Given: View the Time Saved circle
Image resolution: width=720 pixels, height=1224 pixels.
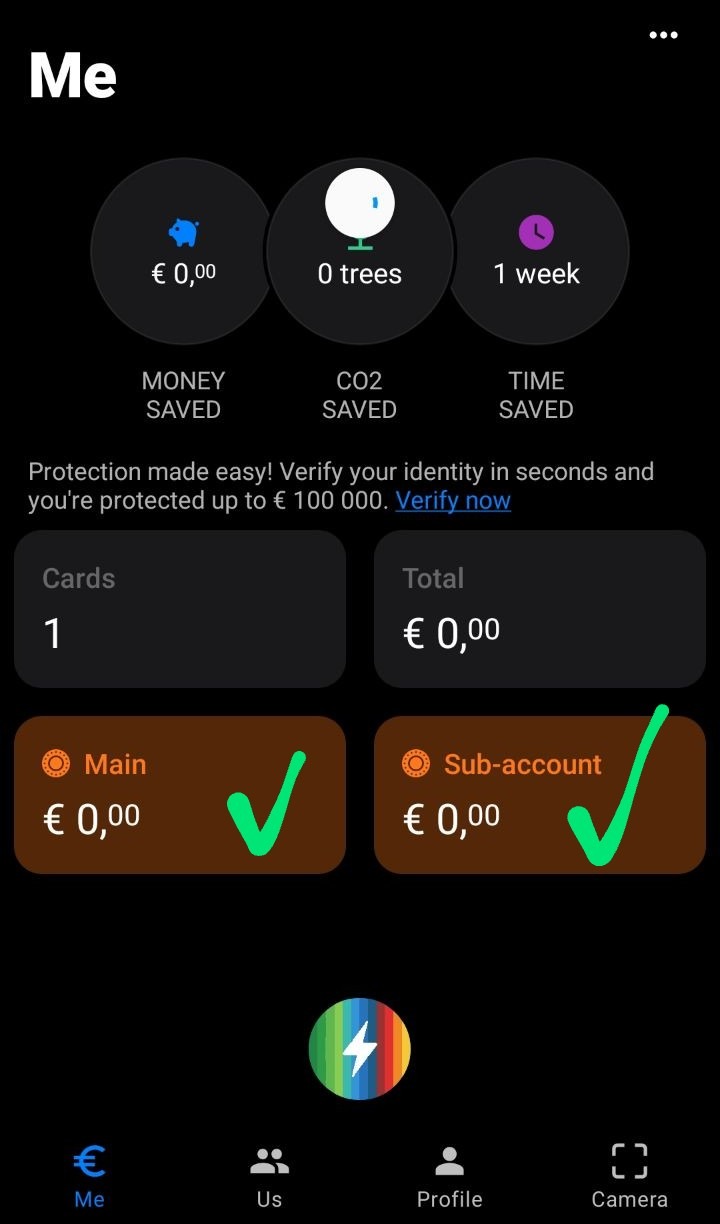Looking at the screenshot, I should (x=537, y=252).
